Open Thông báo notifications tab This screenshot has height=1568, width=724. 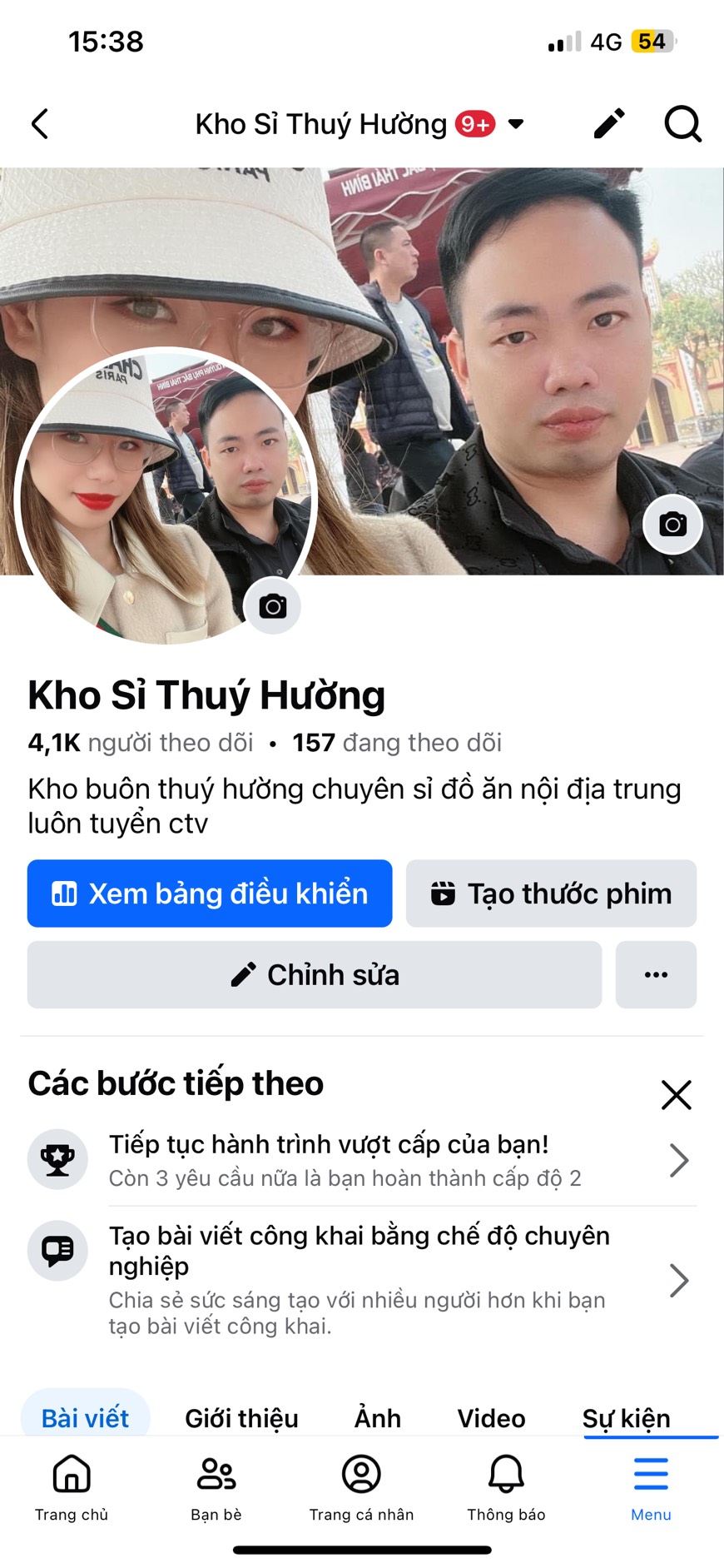pyautogui.click(x=506, y=1487)
